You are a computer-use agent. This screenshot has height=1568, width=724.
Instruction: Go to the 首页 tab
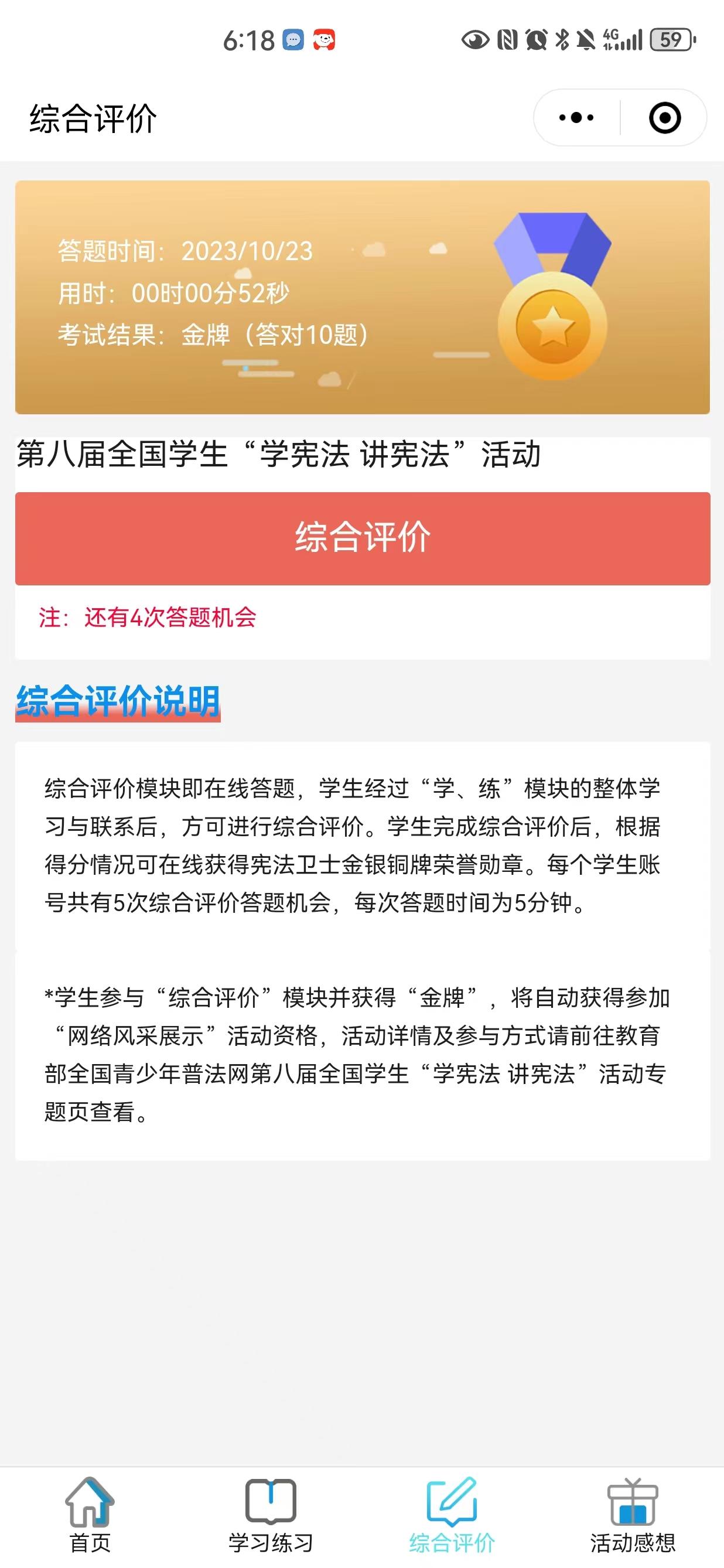click(x=90, y=1516)
